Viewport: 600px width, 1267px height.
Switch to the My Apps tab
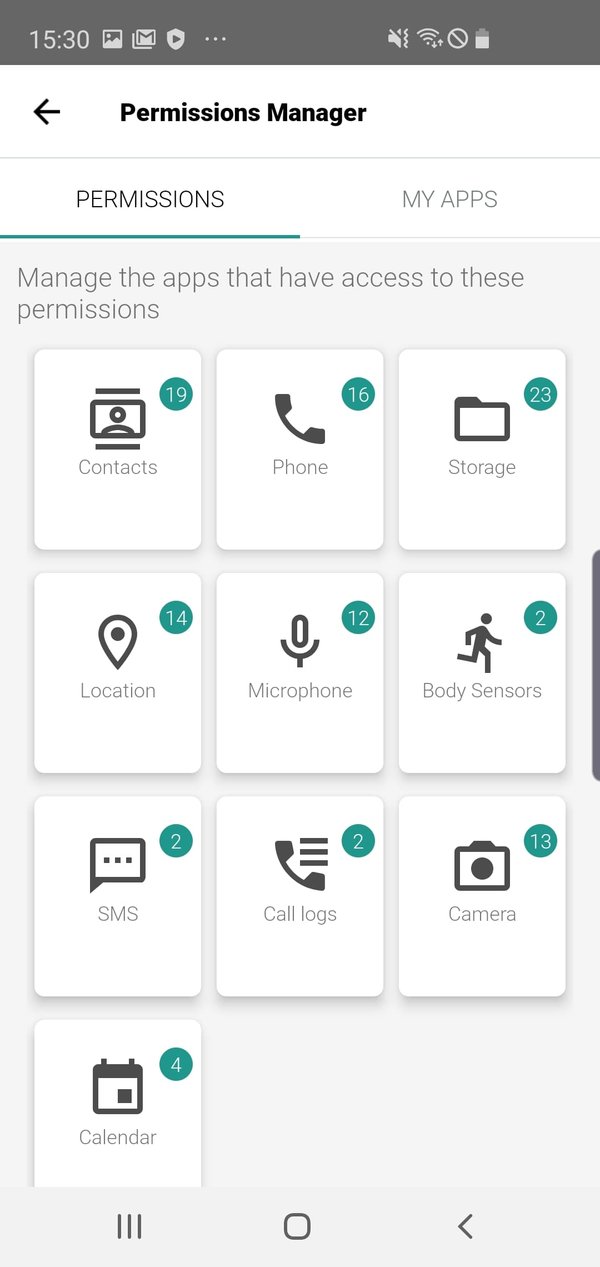point(449,199)
